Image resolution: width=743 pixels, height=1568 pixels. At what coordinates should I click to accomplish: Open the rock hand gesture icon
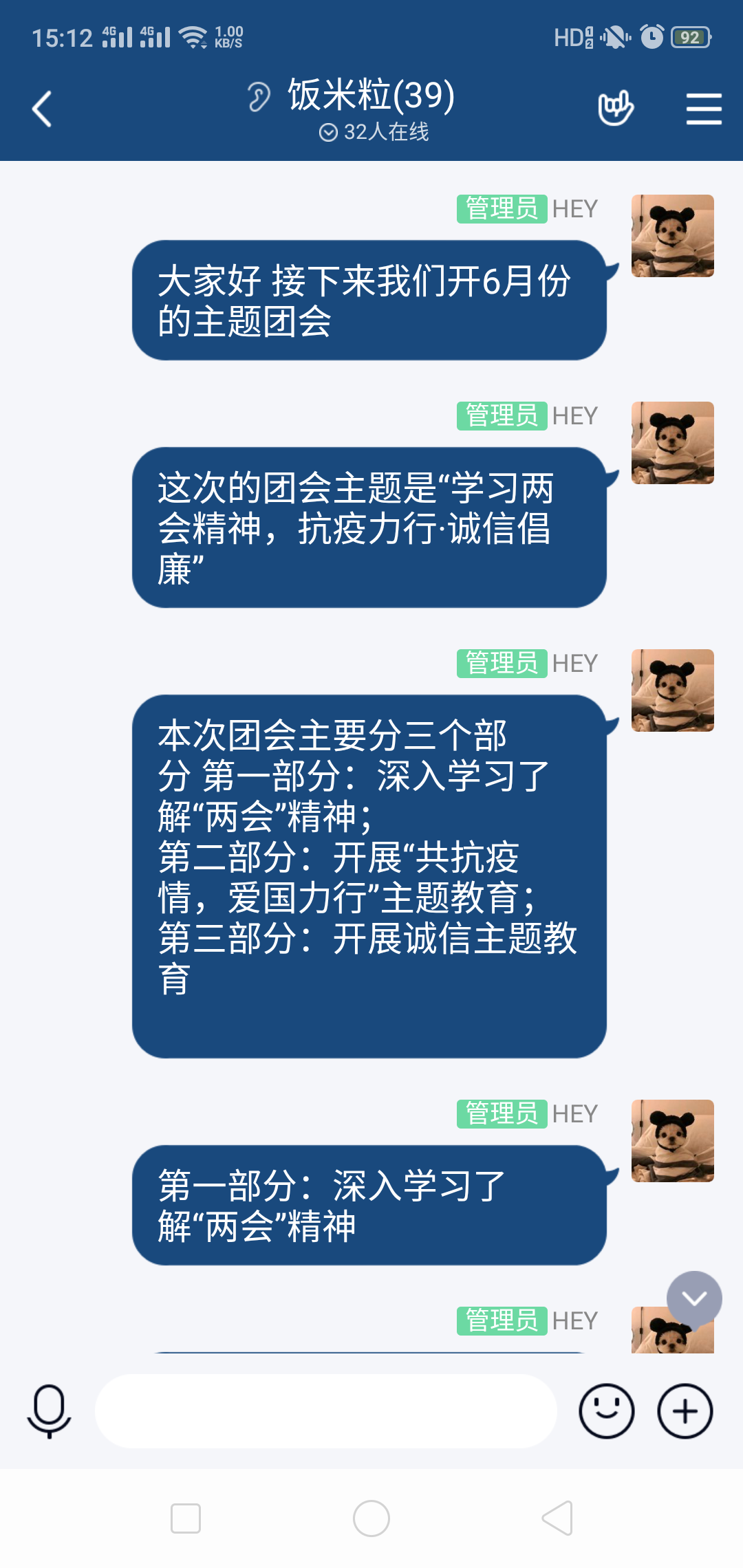point(615,108)
